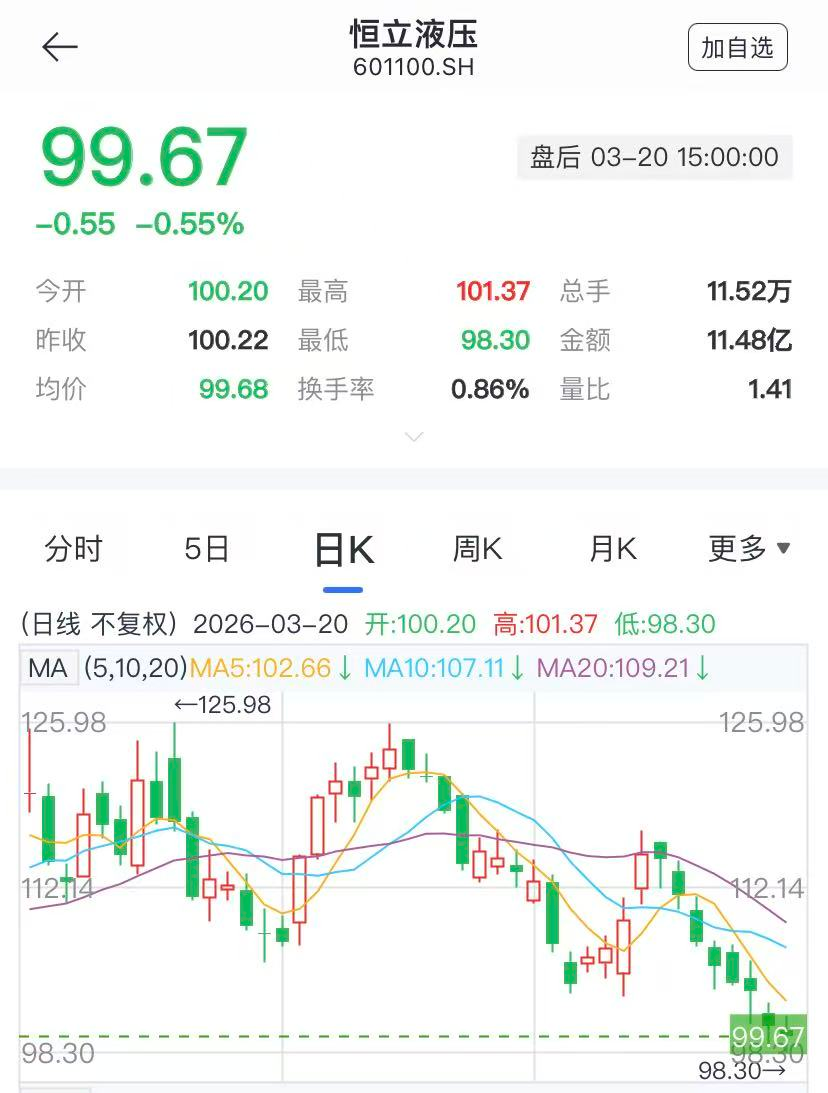
Task: Switch to the 月K monthly chart tab
Action: [610, 548]
